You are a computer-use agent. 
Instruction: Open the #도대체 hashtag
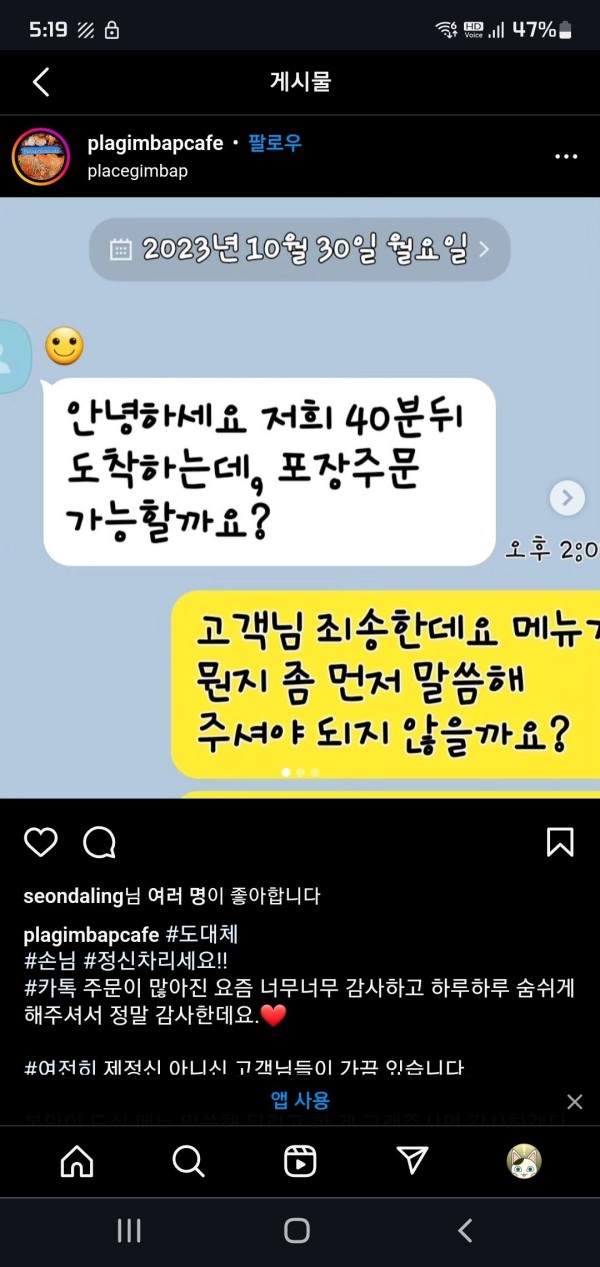click(x=202, y=935)
